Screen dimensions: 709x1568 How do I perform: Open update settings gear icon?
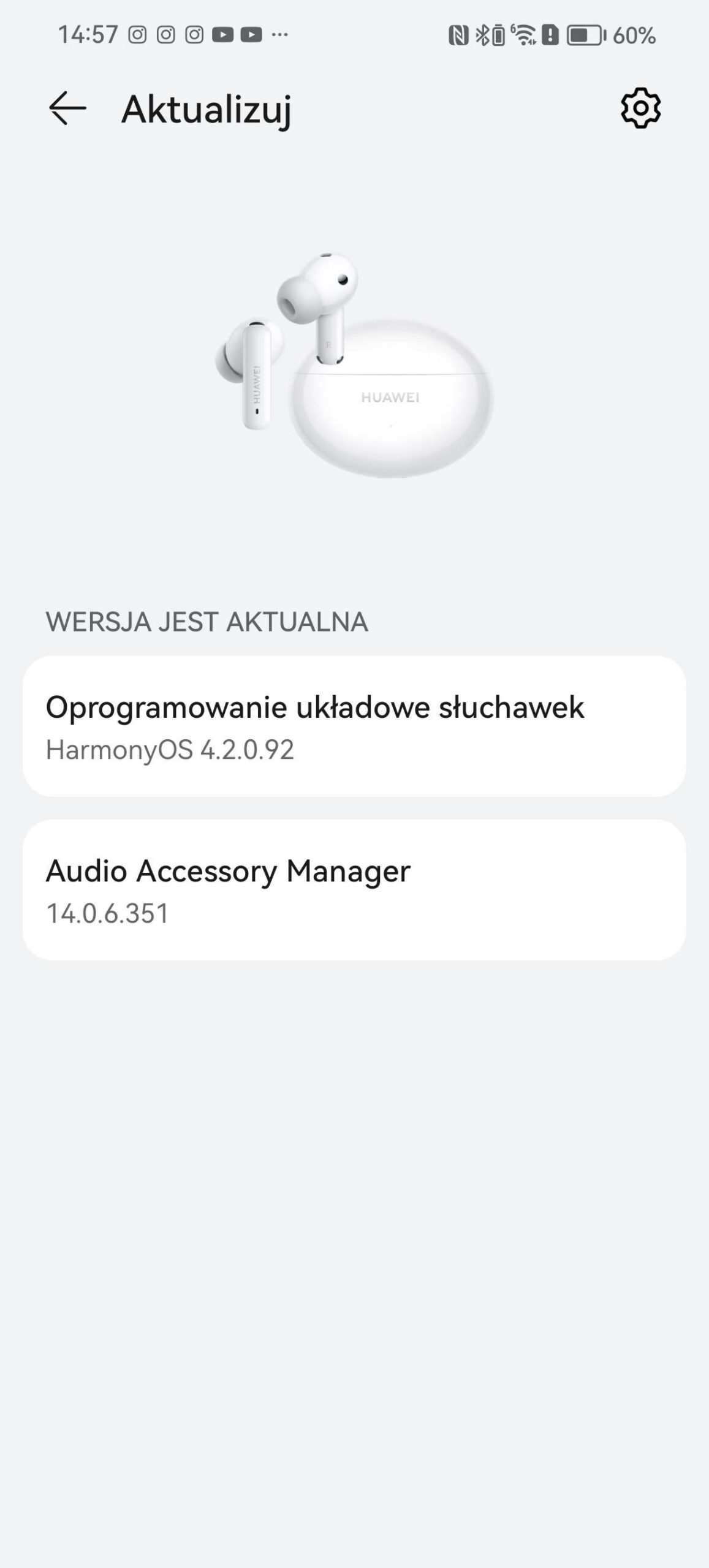pyautogui.click(x=640, y=108)
